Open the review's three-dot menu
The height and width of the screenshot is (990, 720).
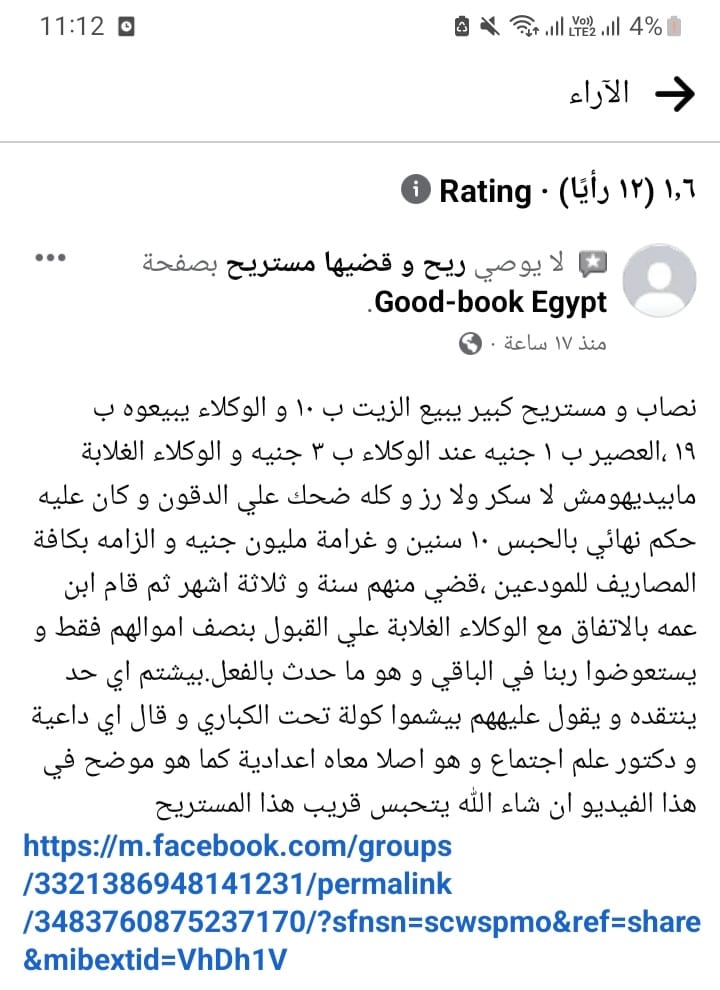[x=49, y=259]
